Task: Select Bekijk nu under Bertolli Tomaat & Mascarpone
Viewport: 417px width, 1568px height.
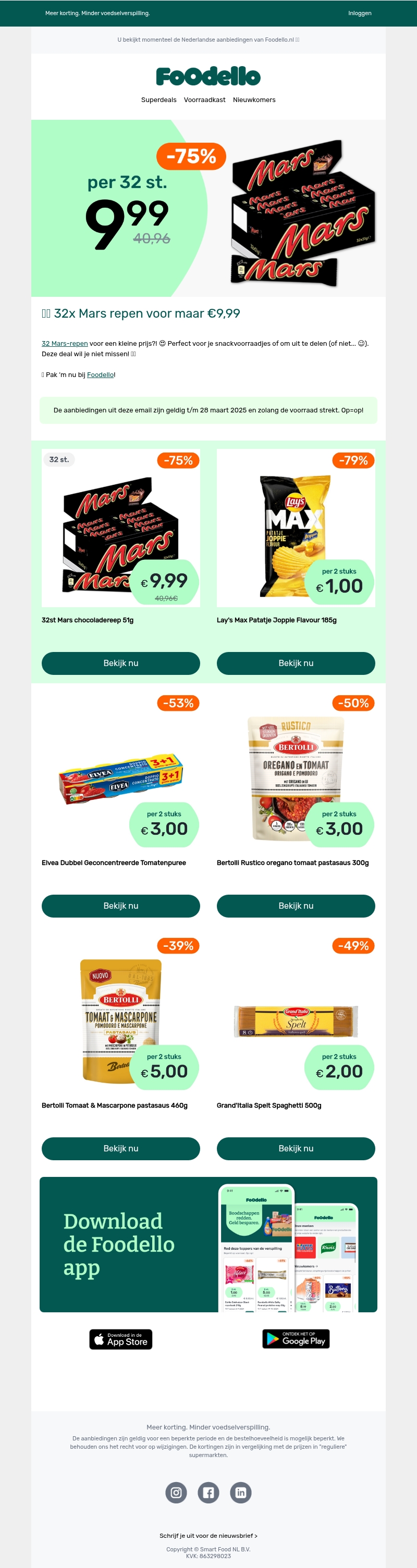Action: [121, 1148]
